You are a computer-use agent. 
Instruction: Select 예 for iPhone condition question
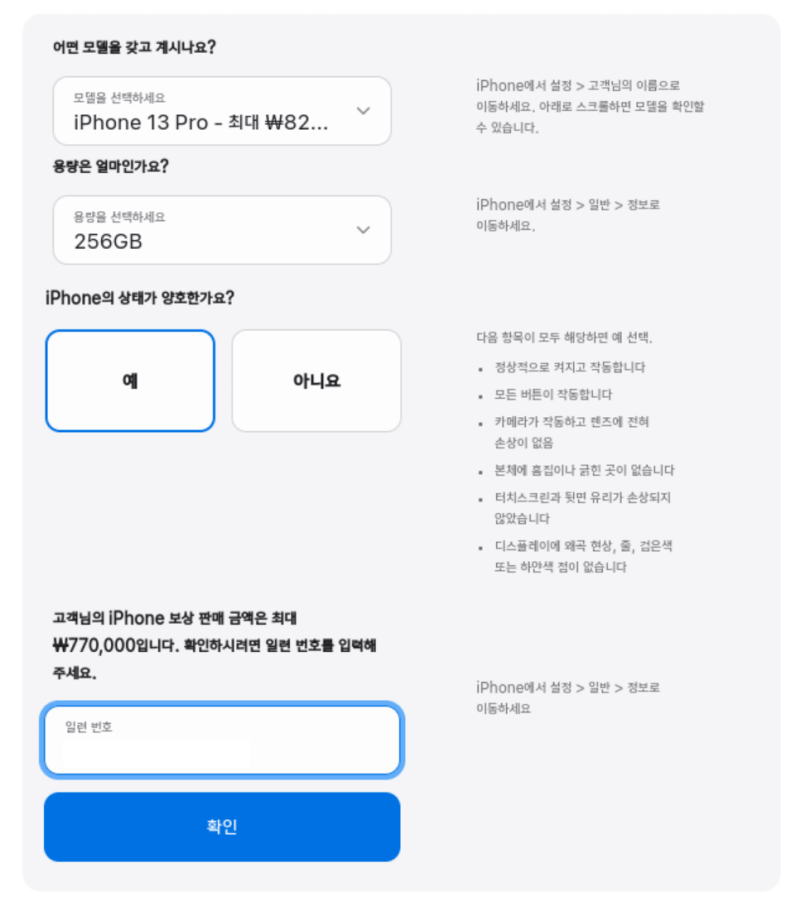click(x=130, y=380)
